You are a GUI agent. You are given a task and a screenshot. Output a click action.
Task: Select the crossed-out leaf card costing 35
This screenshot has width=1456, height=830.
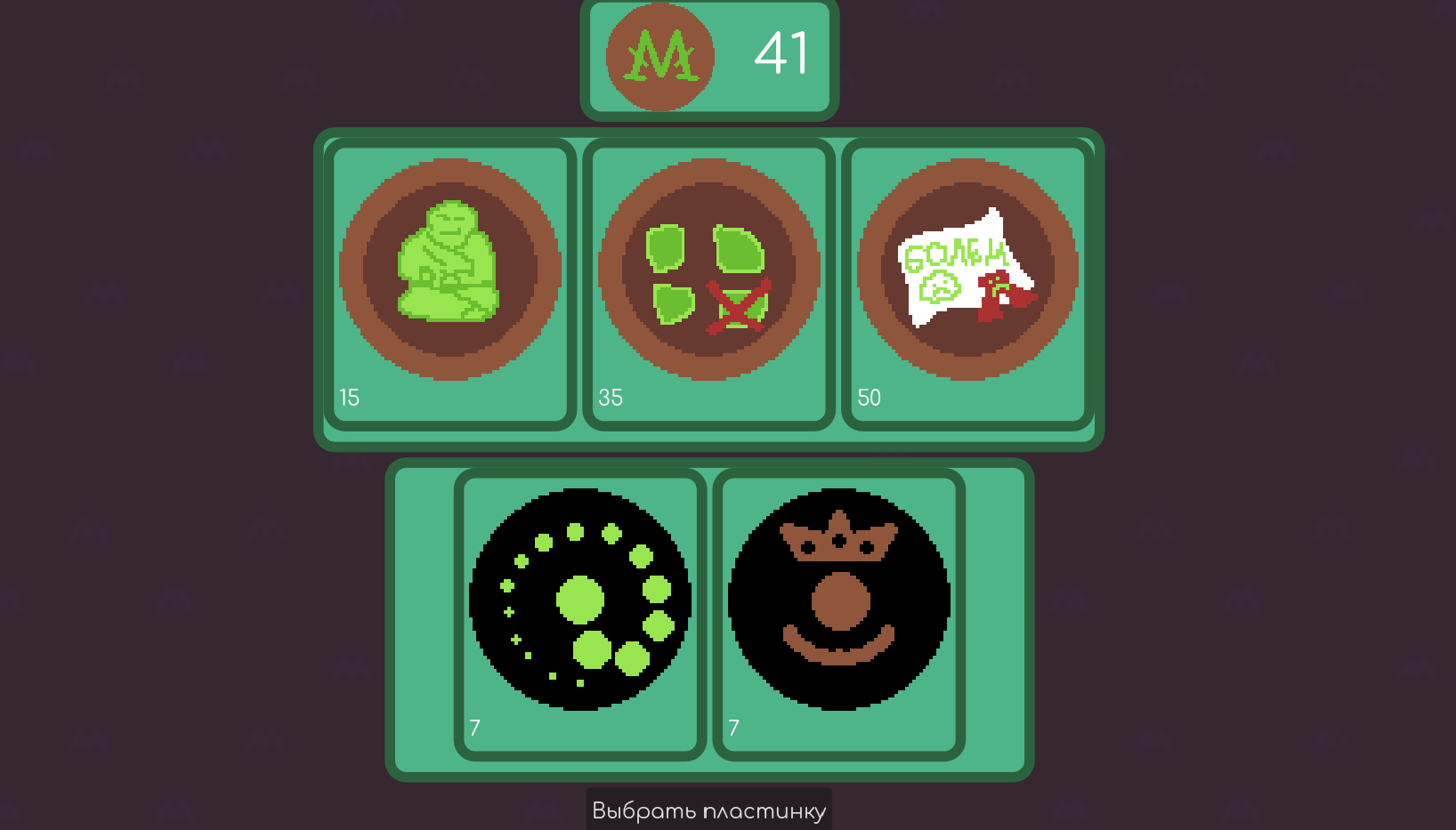click(708, 283)
